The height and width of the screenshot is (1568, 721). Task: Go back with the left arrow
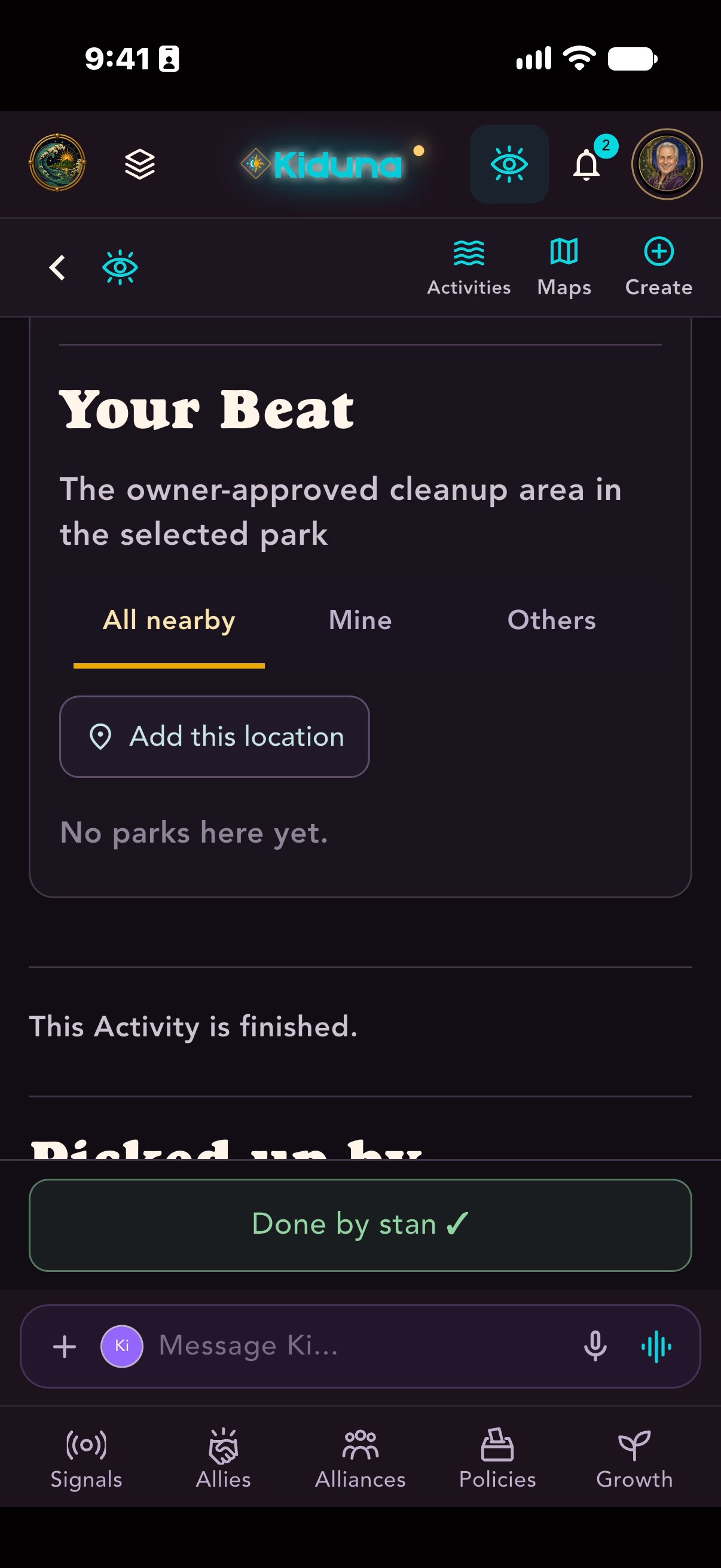[57, 267]
